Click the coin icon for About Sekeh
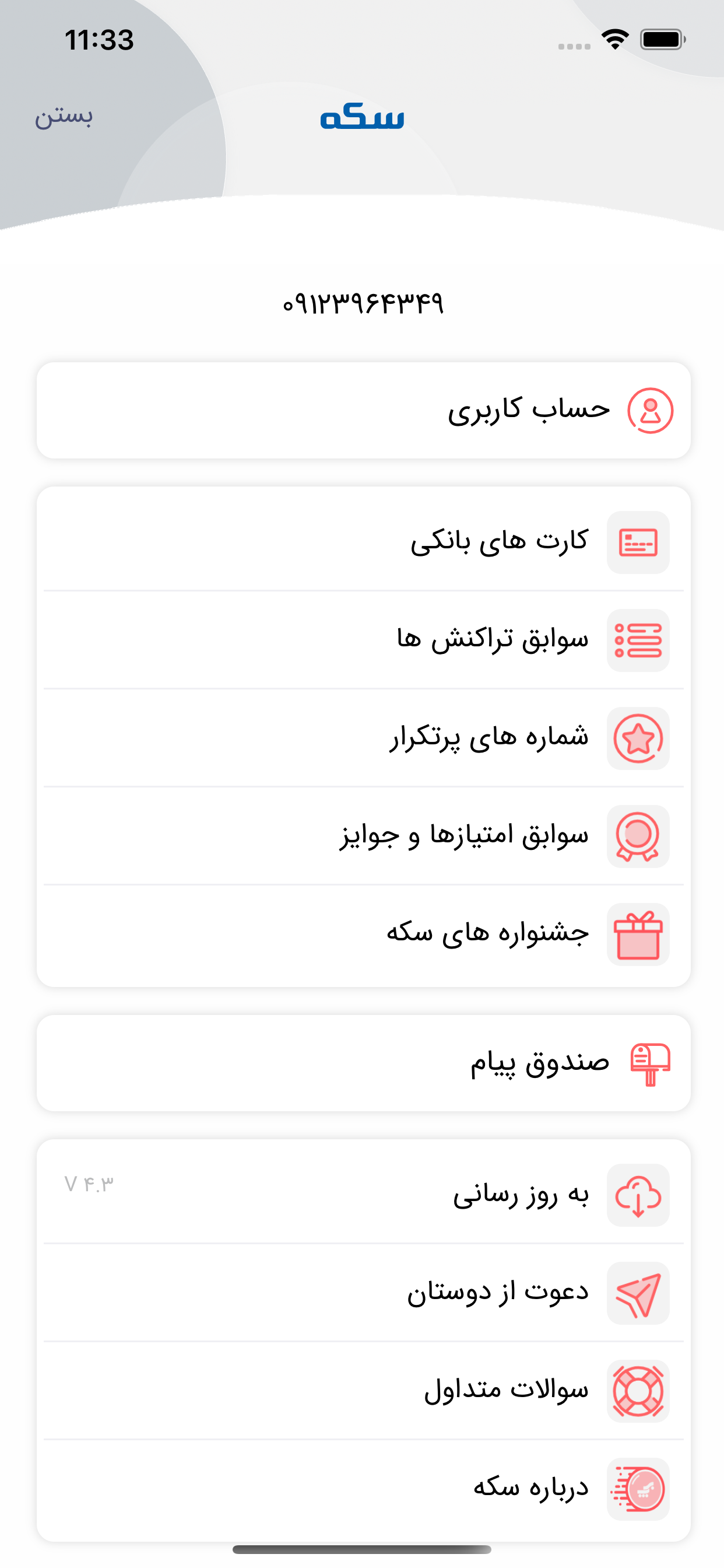Viewport: 724px width, 1568px height. (638, 1487)
